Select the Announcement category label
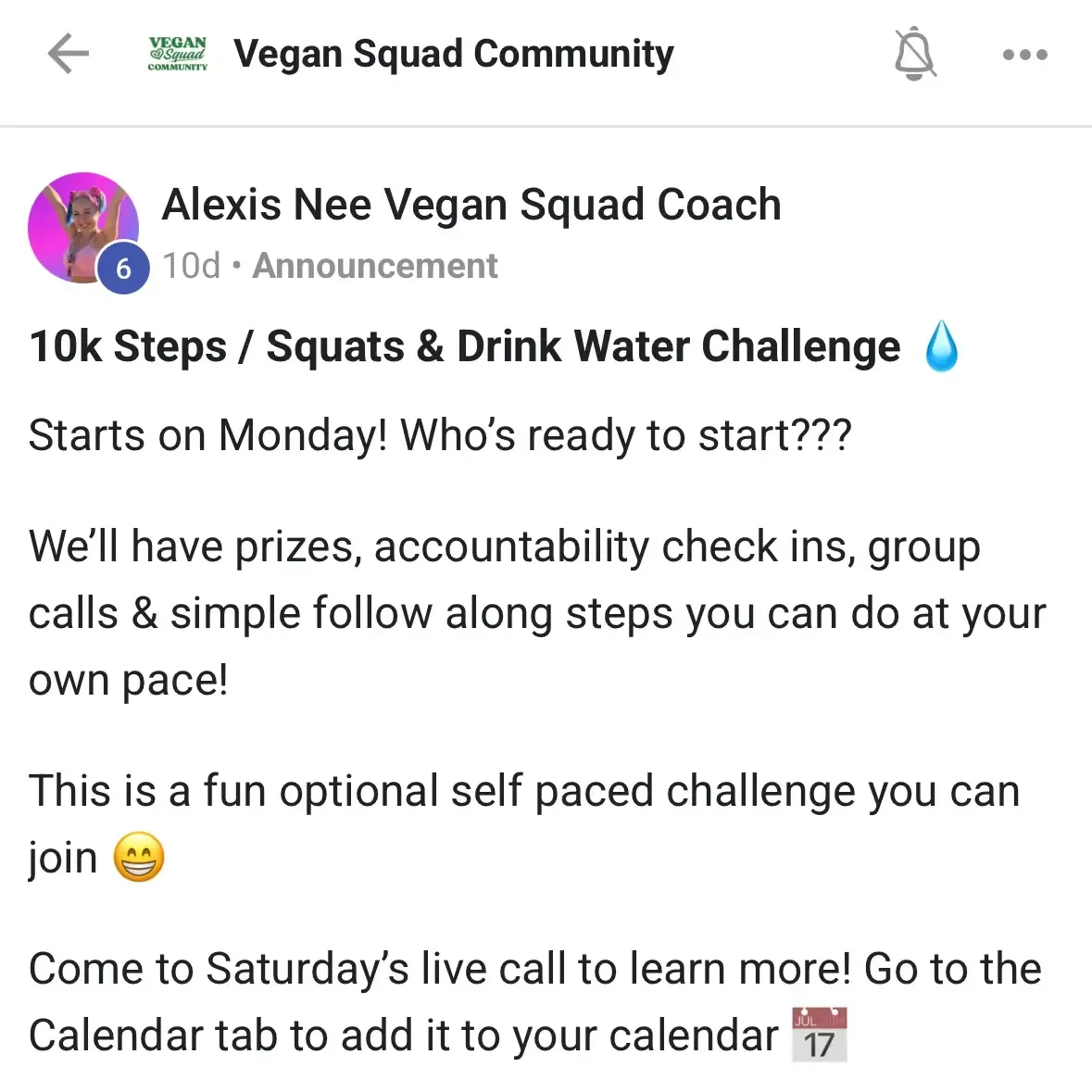 pyautogui.click(x=375, y=266)
